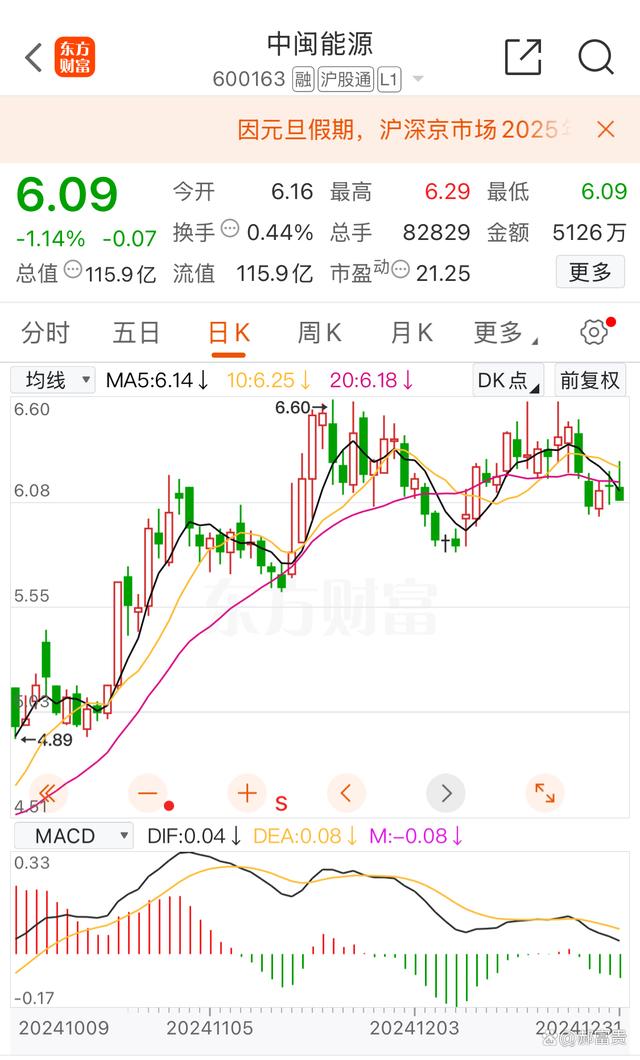Viewport: 640px width, 1060px height.
Task: Open chart settings gear
Action: tap(595, 332)
